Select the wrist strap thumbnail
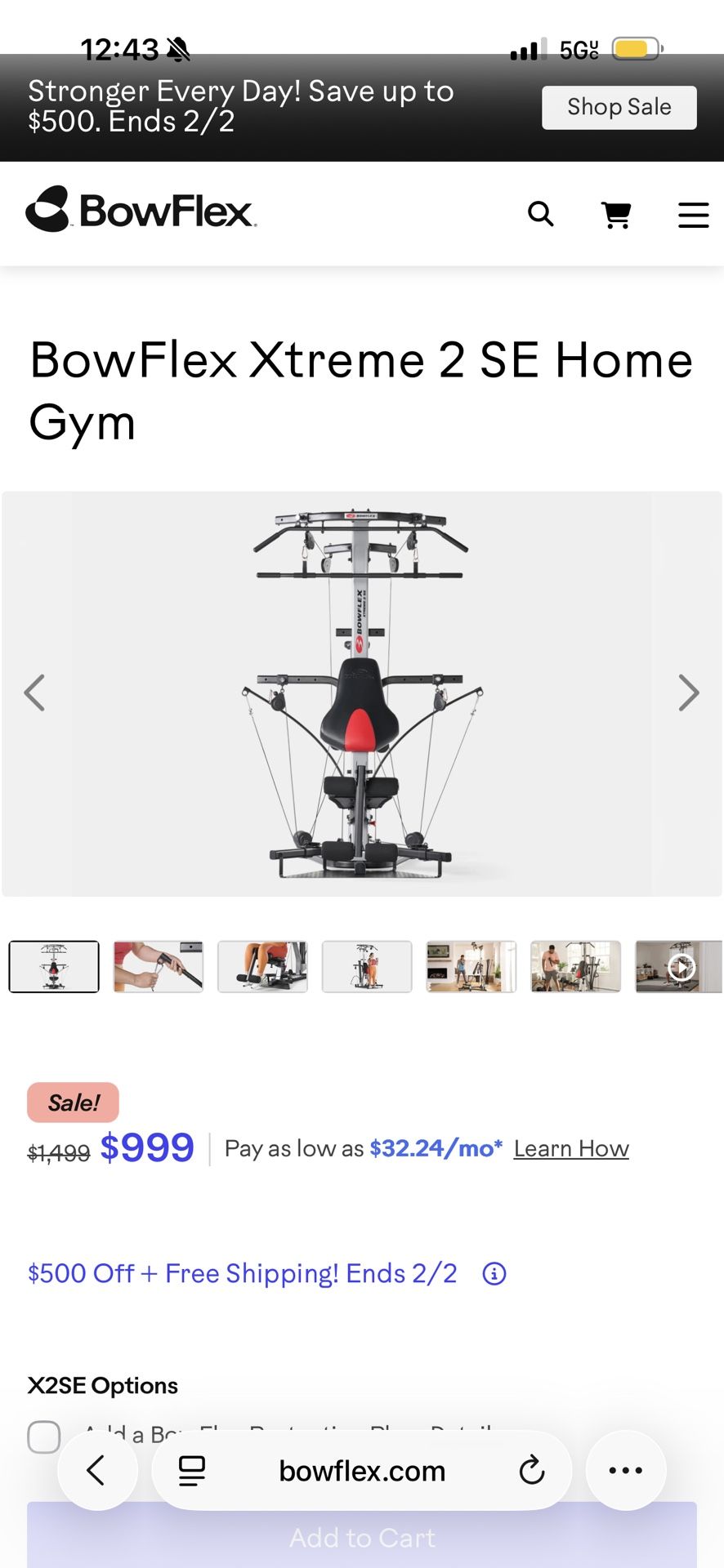Screen dimensions: 724x1568 click(159, 967)
